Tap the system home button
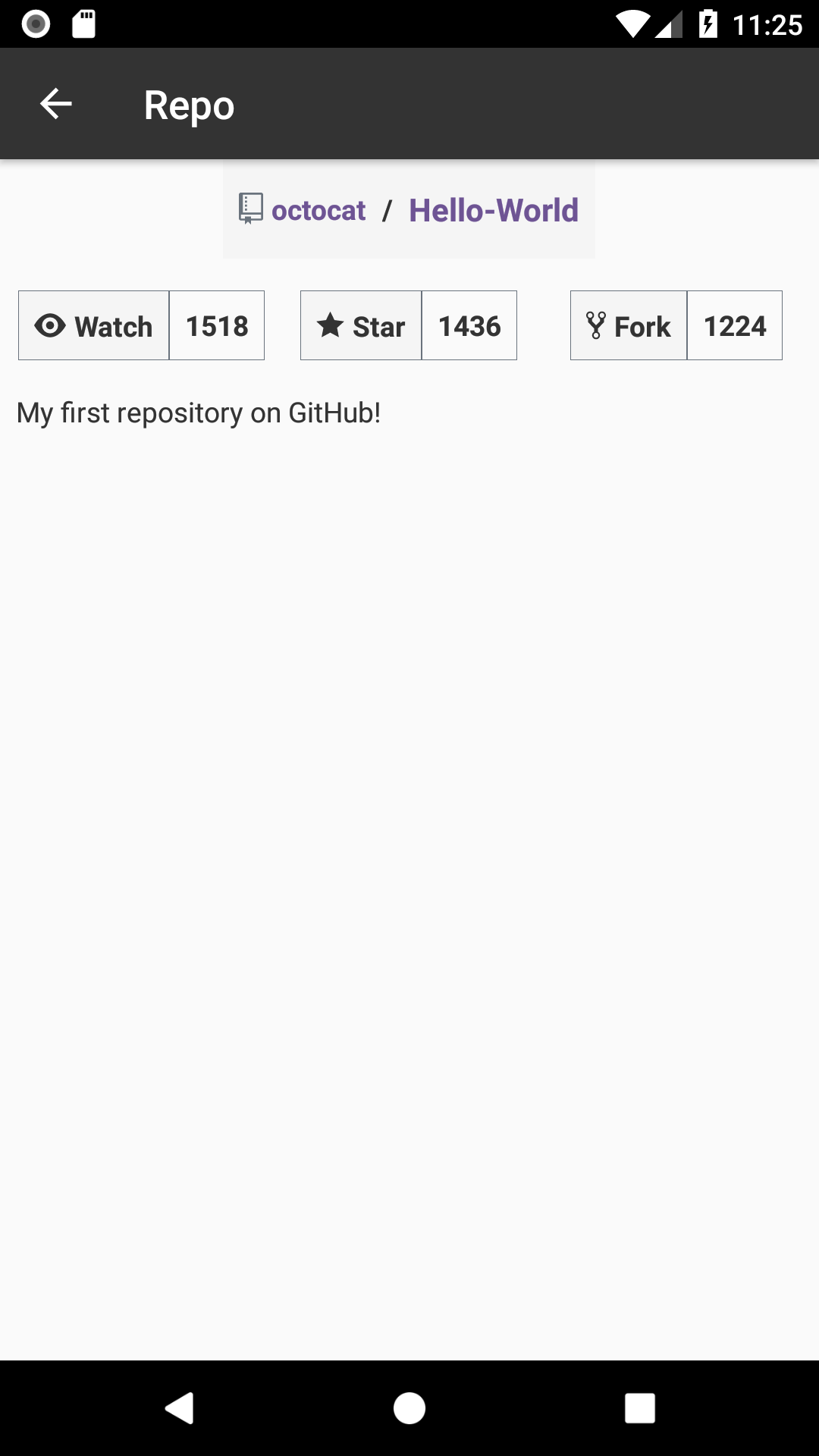The image size is (819, 1456). click(409, 1408)
